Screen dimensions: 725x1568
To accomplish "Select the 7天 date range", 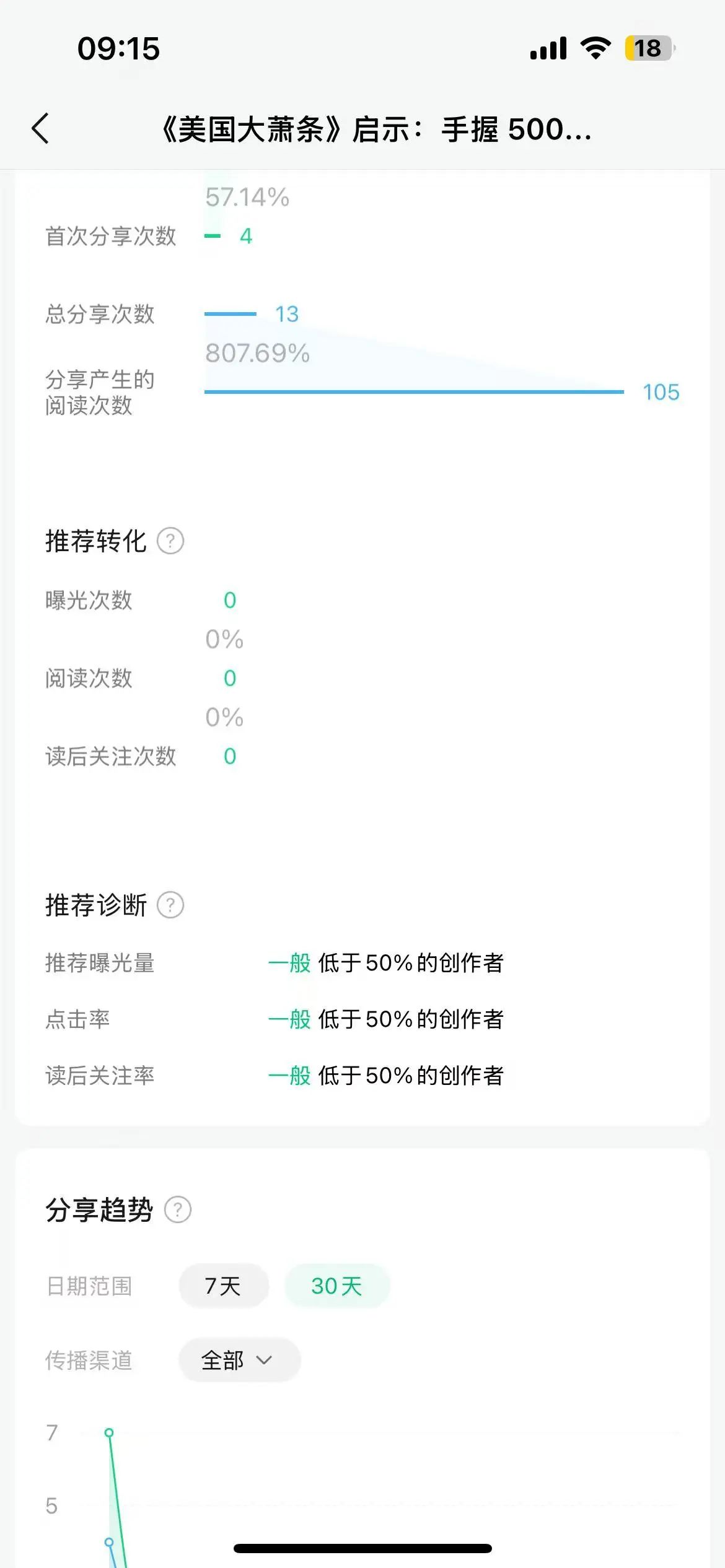I will (224, 1286).
